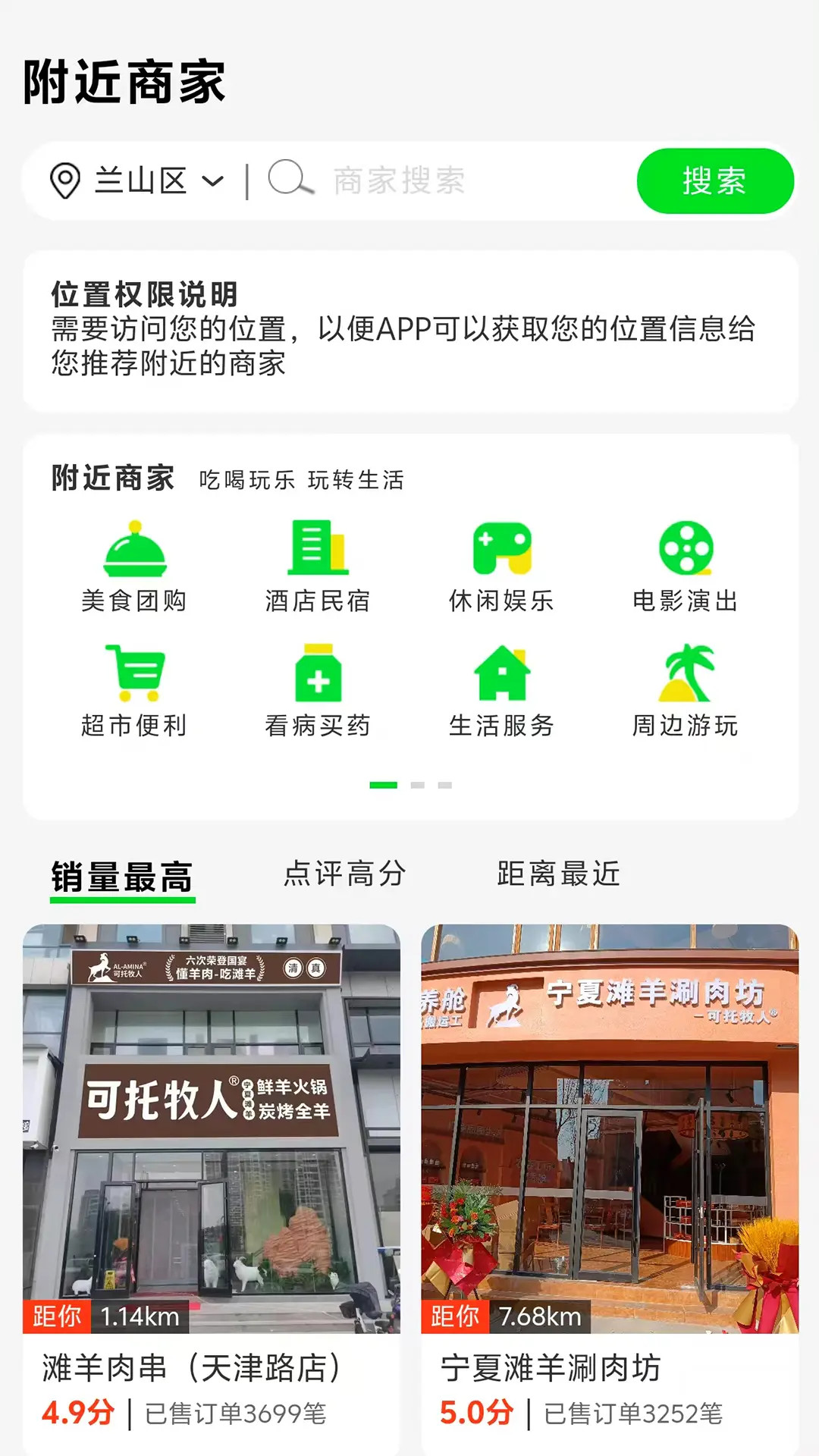Viewport: 819px width, 1456px height.
Task: Open the 酒店民宿 hotel category icon
Action: tap(318, 554)
